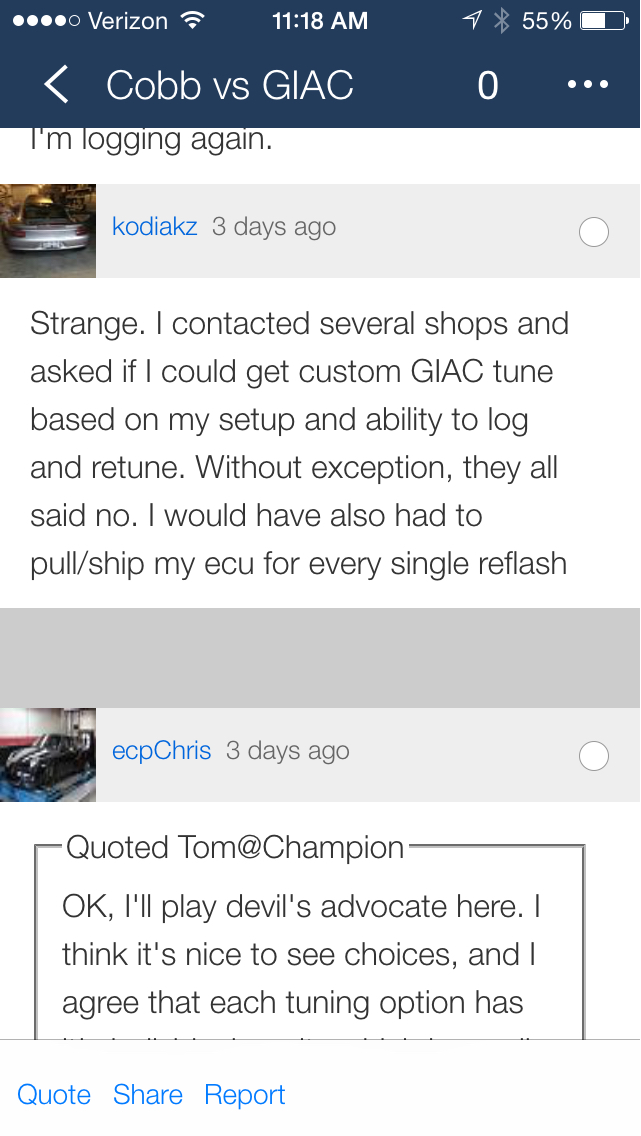Select the radio circle on kodiakz's post
Viewport: 641px width, 1136px height.
(x=594, y=232)
